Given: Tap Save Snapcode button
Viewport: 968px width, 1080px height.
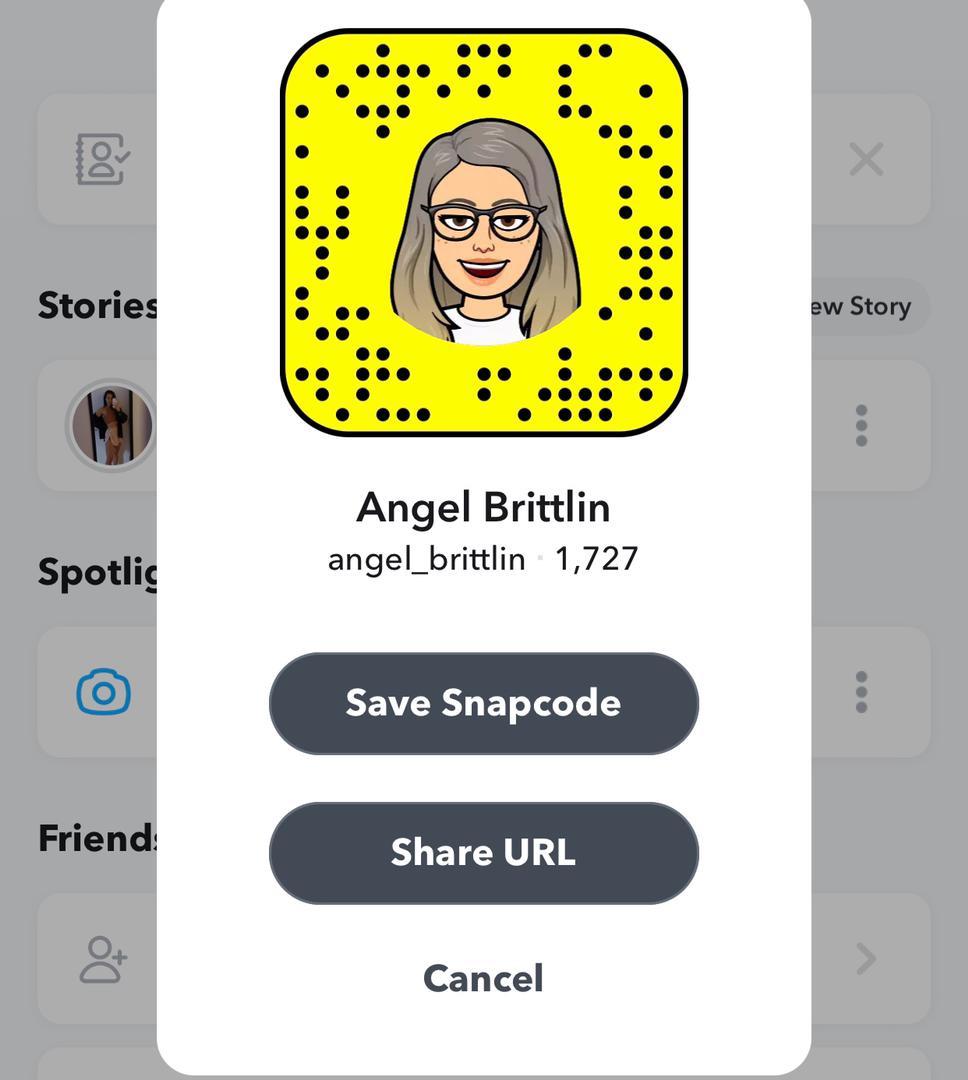Looking at the screenshot, I should (483, 703).
